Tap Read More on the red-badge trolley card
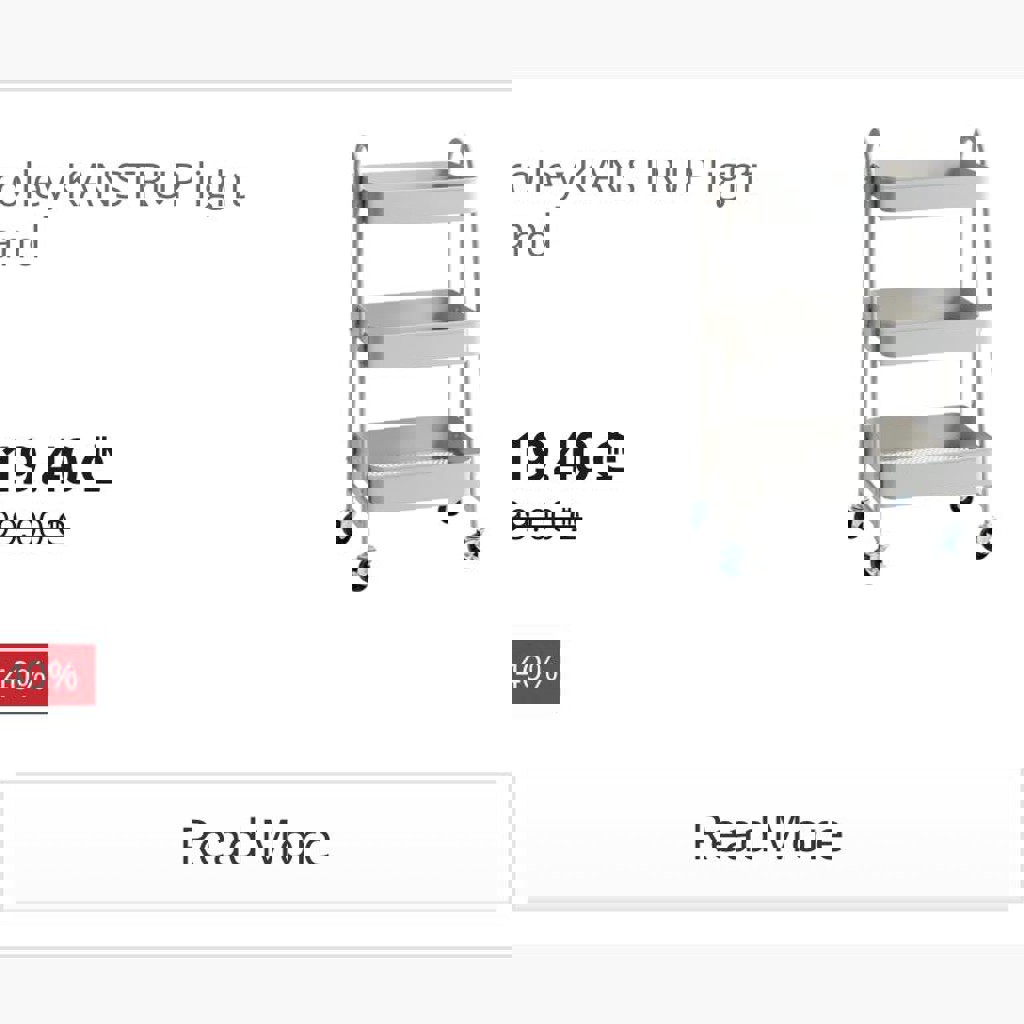1024x1024 pixels. click(255, 842)
